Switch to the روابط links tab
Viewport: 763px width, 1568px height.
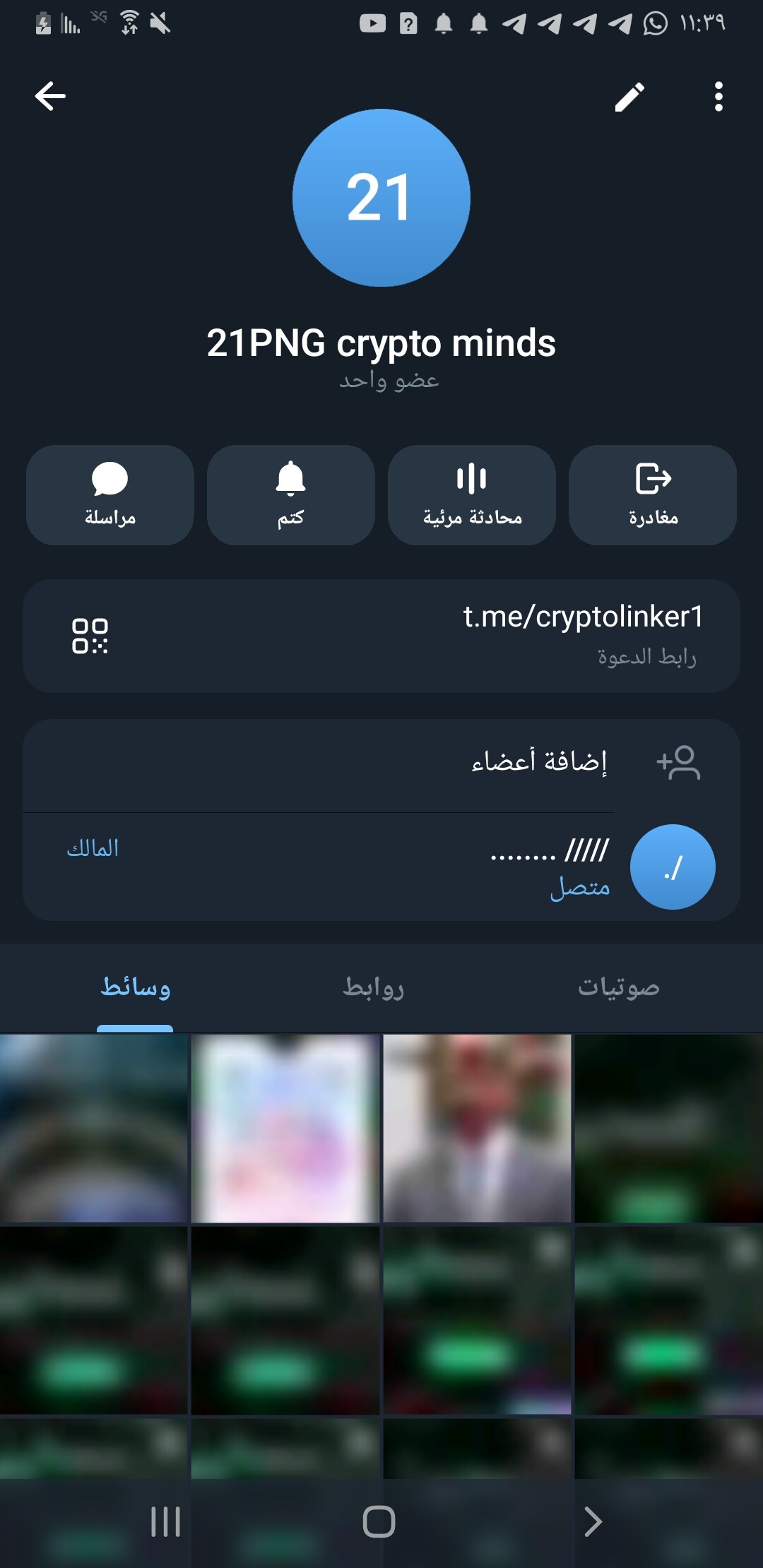[373, 987]
